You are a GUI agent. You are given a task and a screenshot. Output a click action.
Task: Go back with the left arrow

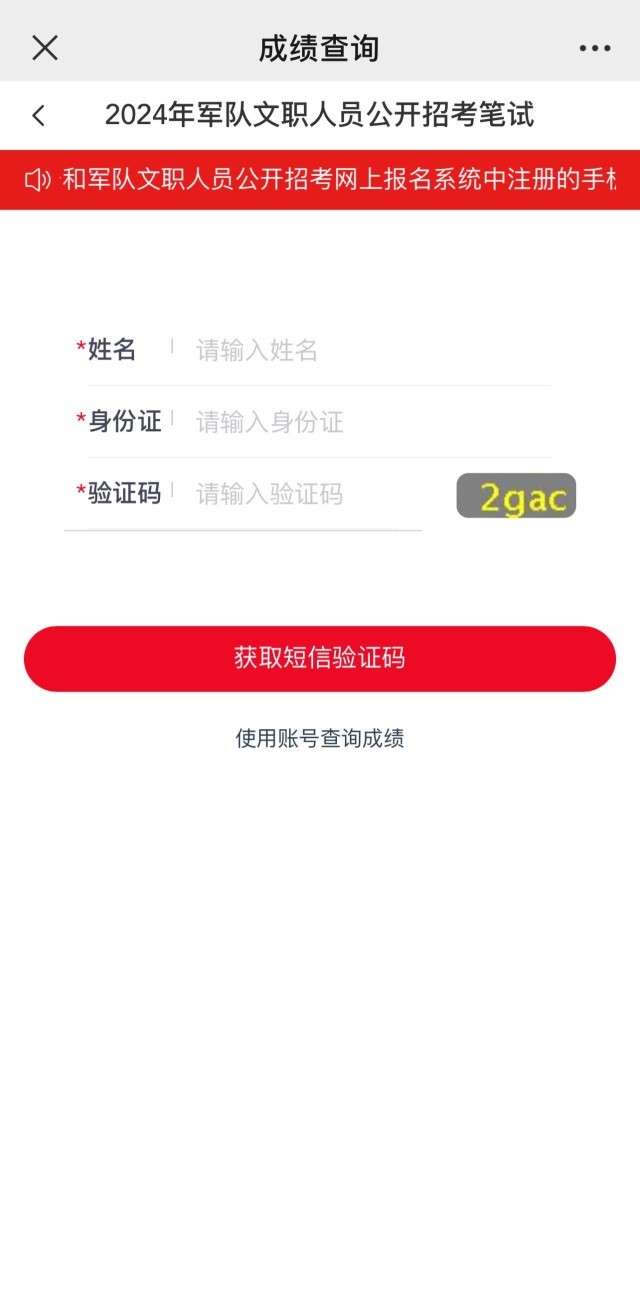39,116
